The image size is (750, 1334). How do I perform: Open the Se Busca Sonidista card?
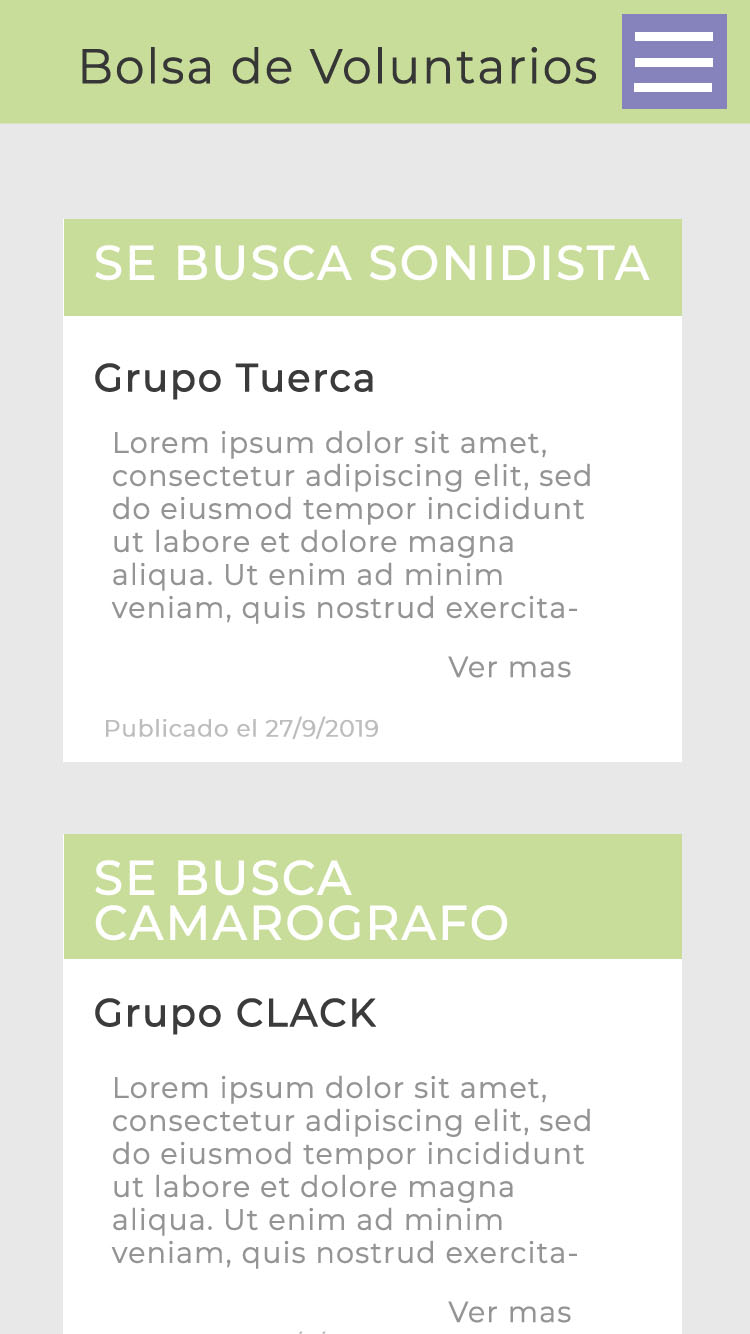click(372, 265)
